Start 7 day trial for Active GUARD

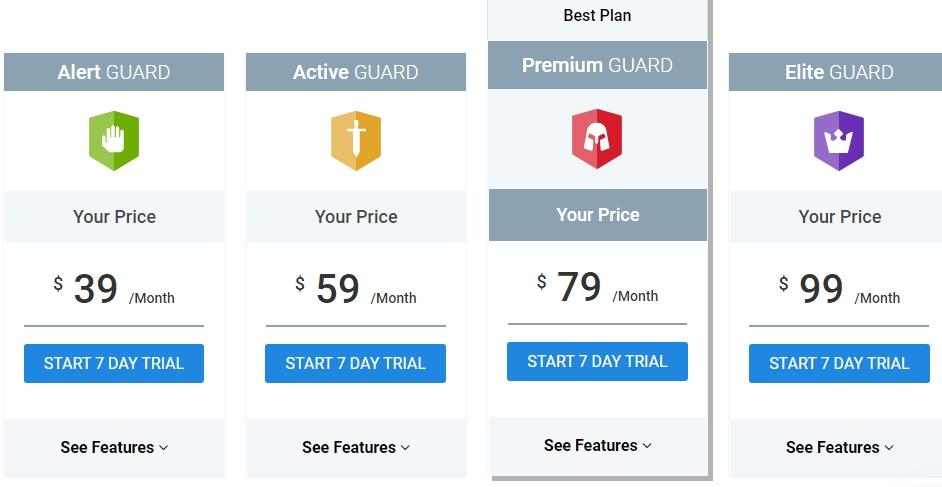(x=355, y=363)
